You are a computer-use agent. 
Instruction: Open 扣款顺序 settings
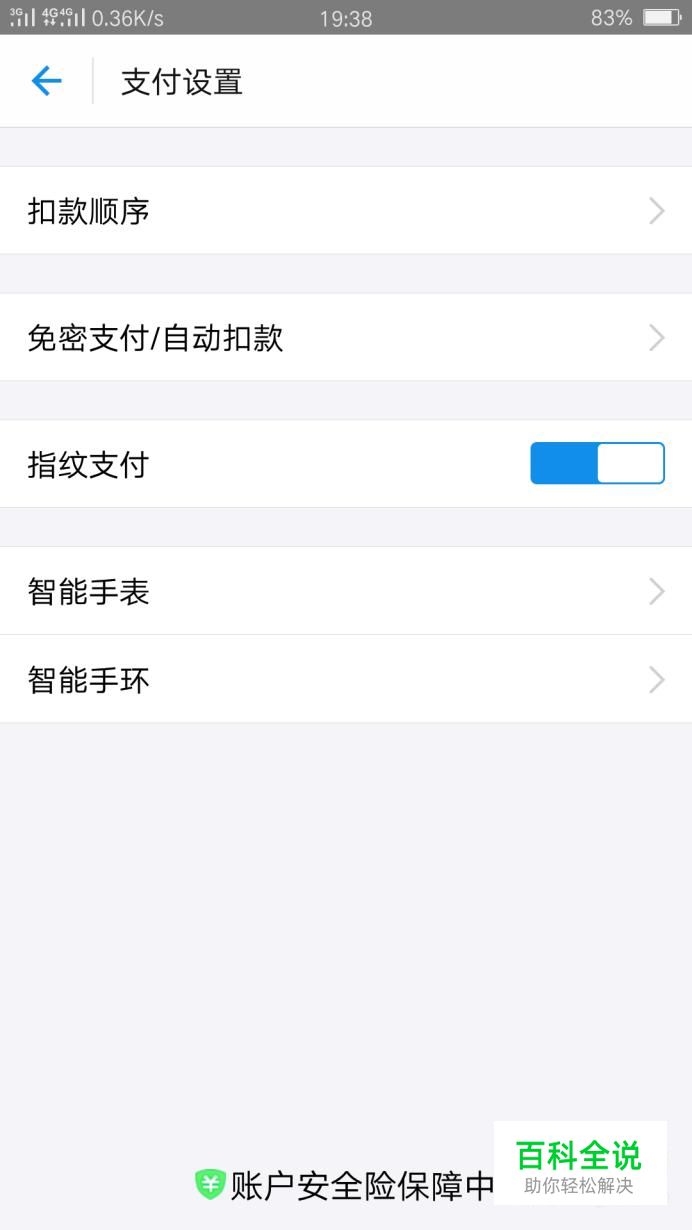click(346, 211)
